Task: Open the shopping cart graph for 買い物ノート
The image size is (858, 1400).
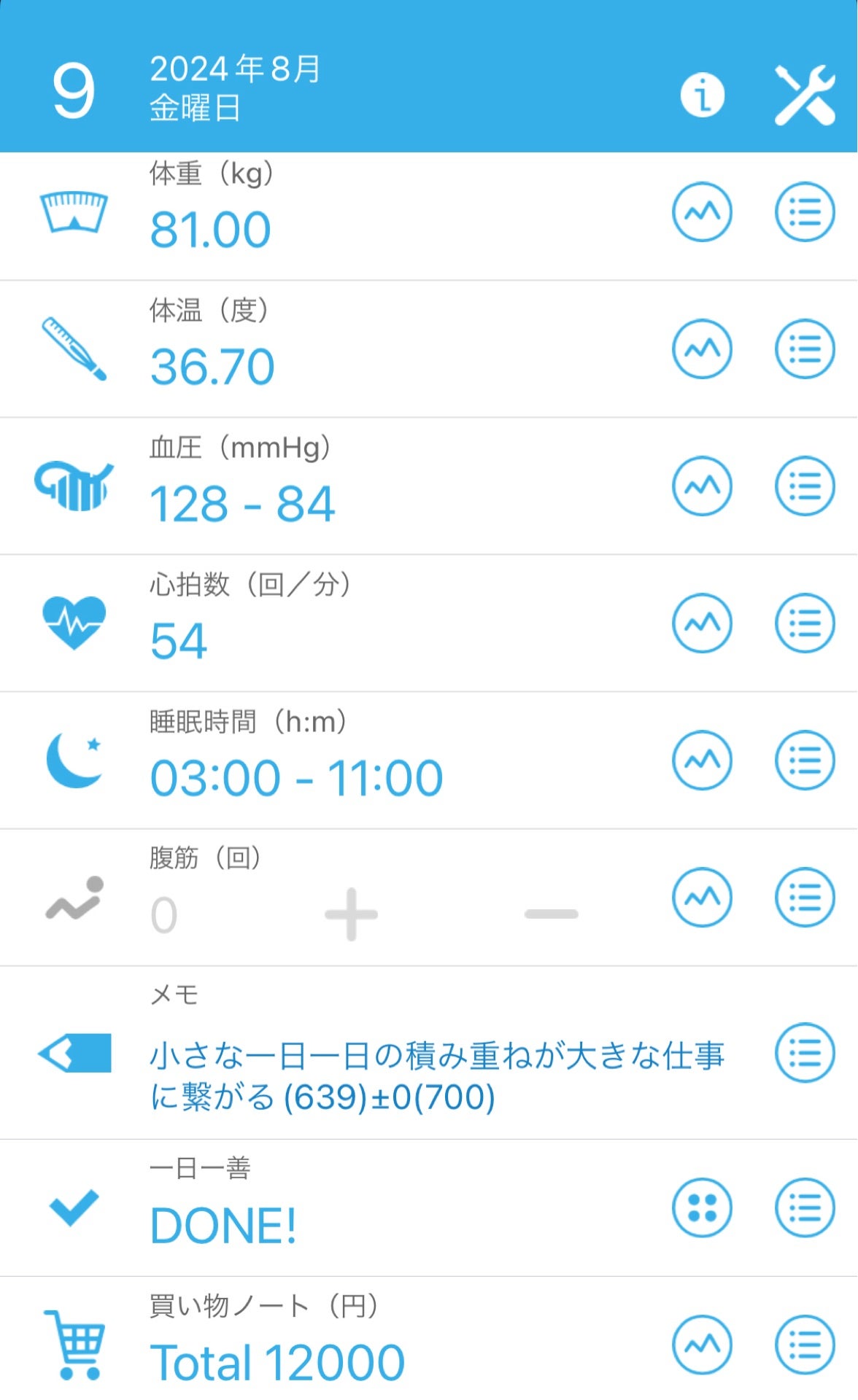Action: [703, 1345]
